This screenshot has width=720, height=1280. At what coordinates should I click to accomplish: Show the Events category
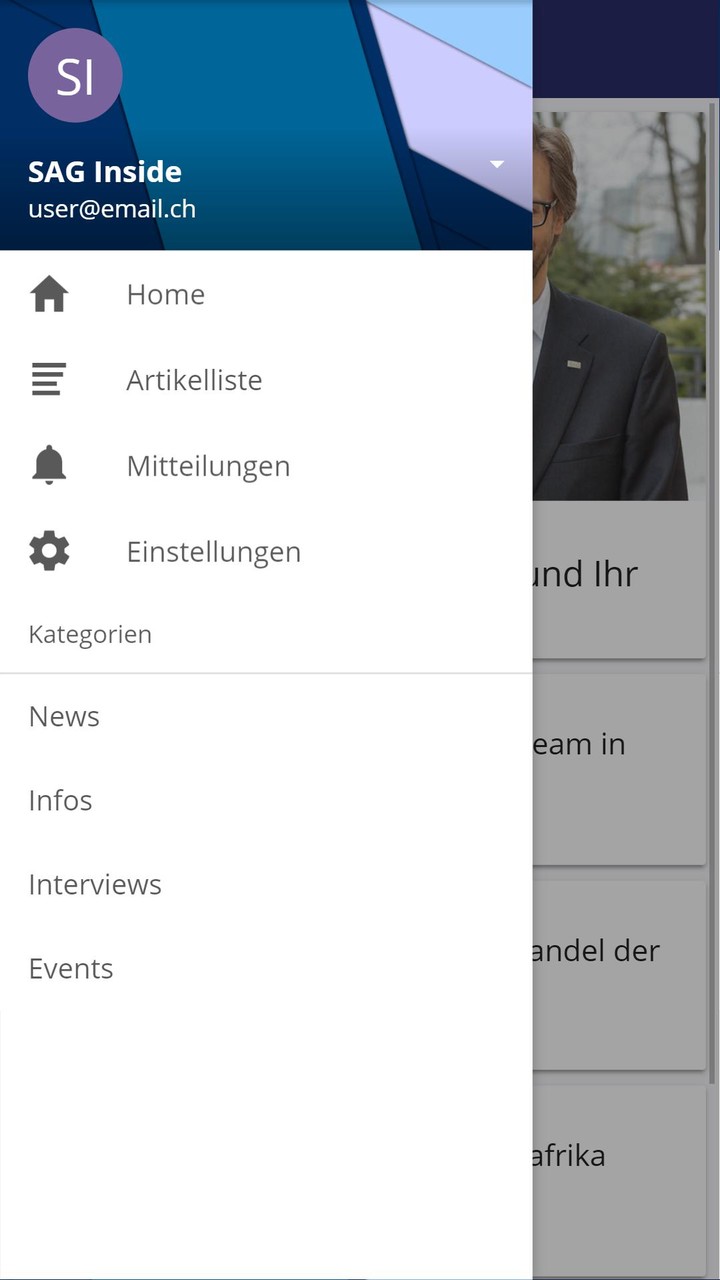71,969
